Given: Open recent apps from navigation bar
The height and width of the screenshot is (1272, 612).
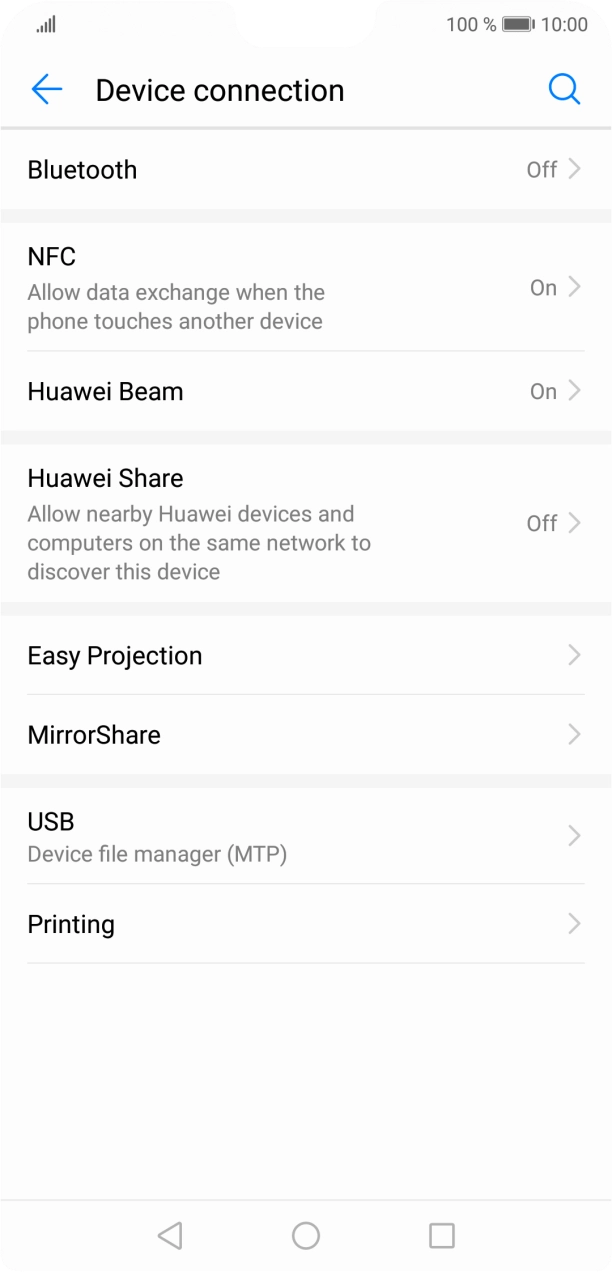Looking at the screenshot, I should (441, 1236).
